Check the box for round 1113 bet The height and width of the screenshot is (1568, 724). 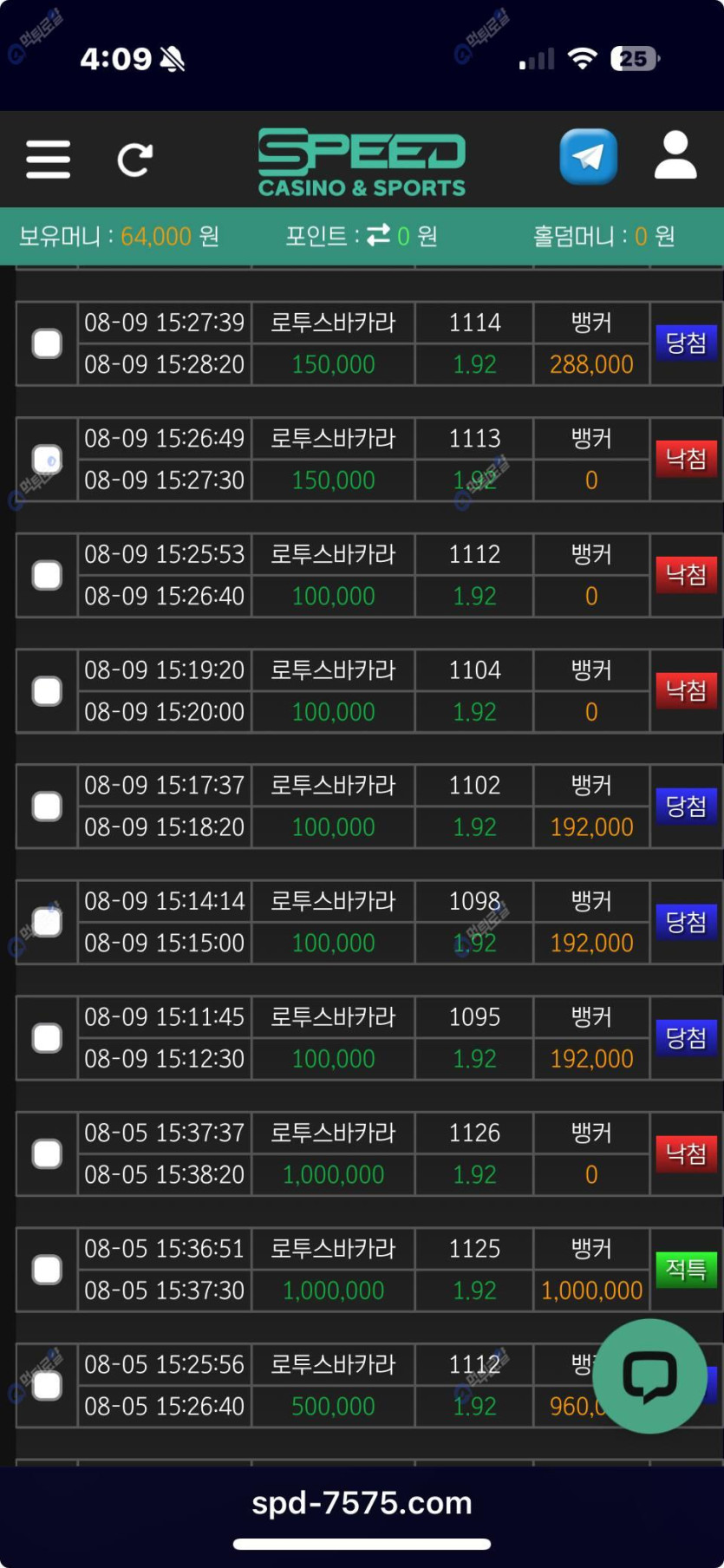point(47,460)
